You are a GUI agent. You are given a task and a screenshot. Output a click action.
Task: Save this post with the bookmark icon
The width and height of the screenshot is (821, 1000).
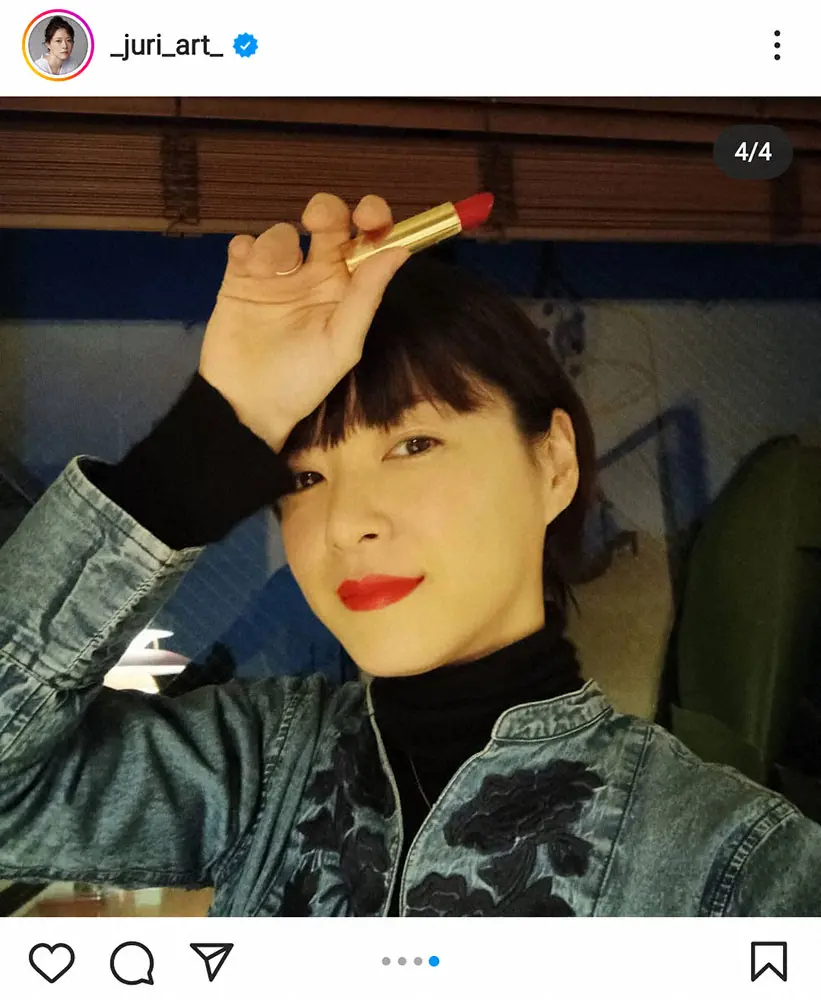click(x=768, y=962)
